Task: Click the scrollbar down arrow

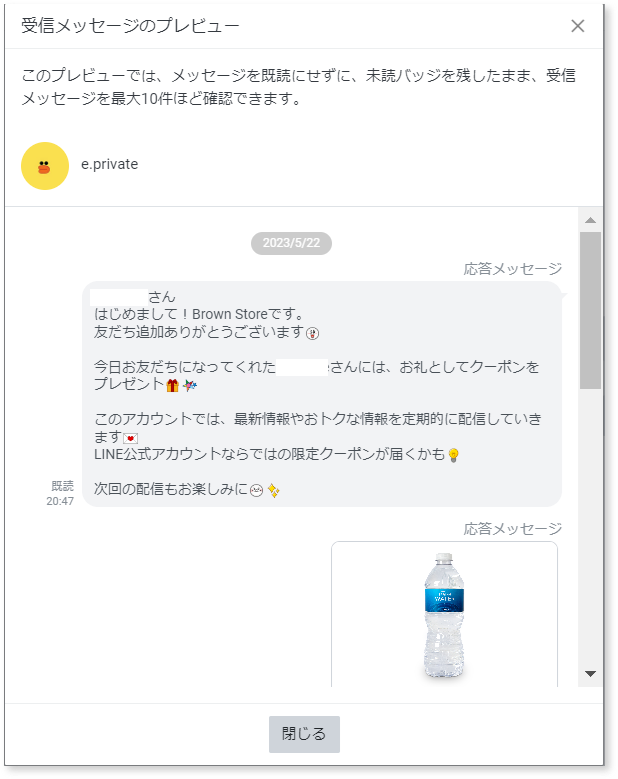Action: pyautogui.click(x=590, y=674)
